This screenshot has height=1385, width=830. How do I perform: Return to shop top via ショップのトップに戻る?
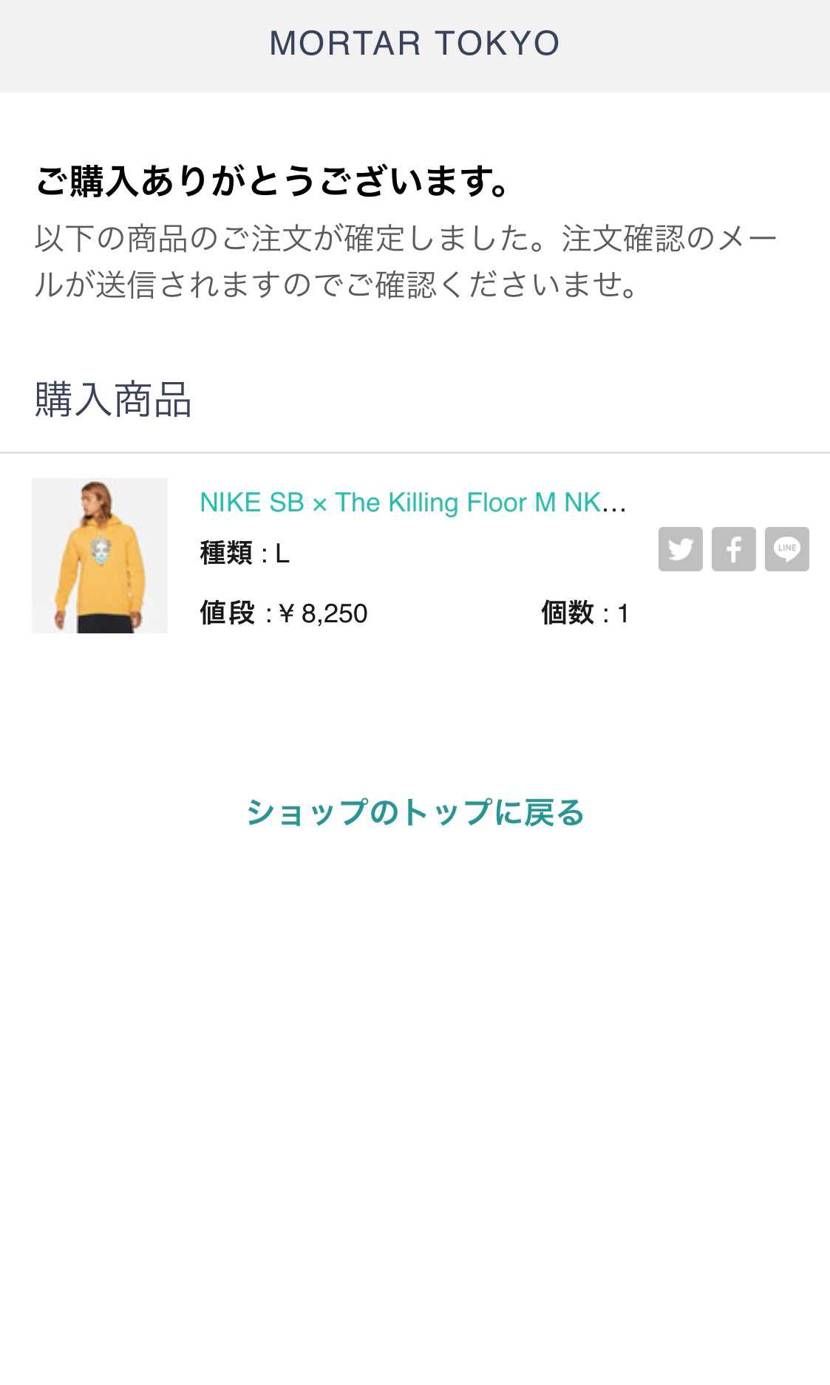tap(414, 812)
